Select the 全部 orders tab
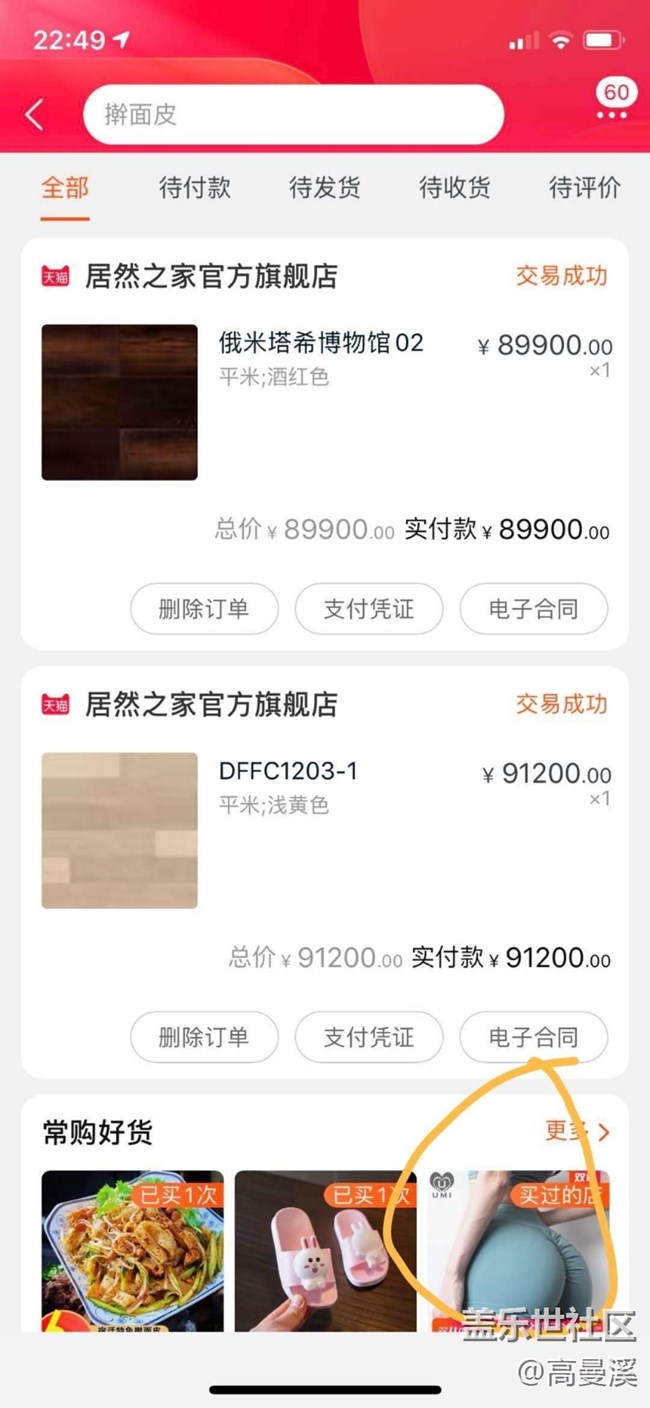Viewport: 650px width, 1408px height. coord(65,187)
